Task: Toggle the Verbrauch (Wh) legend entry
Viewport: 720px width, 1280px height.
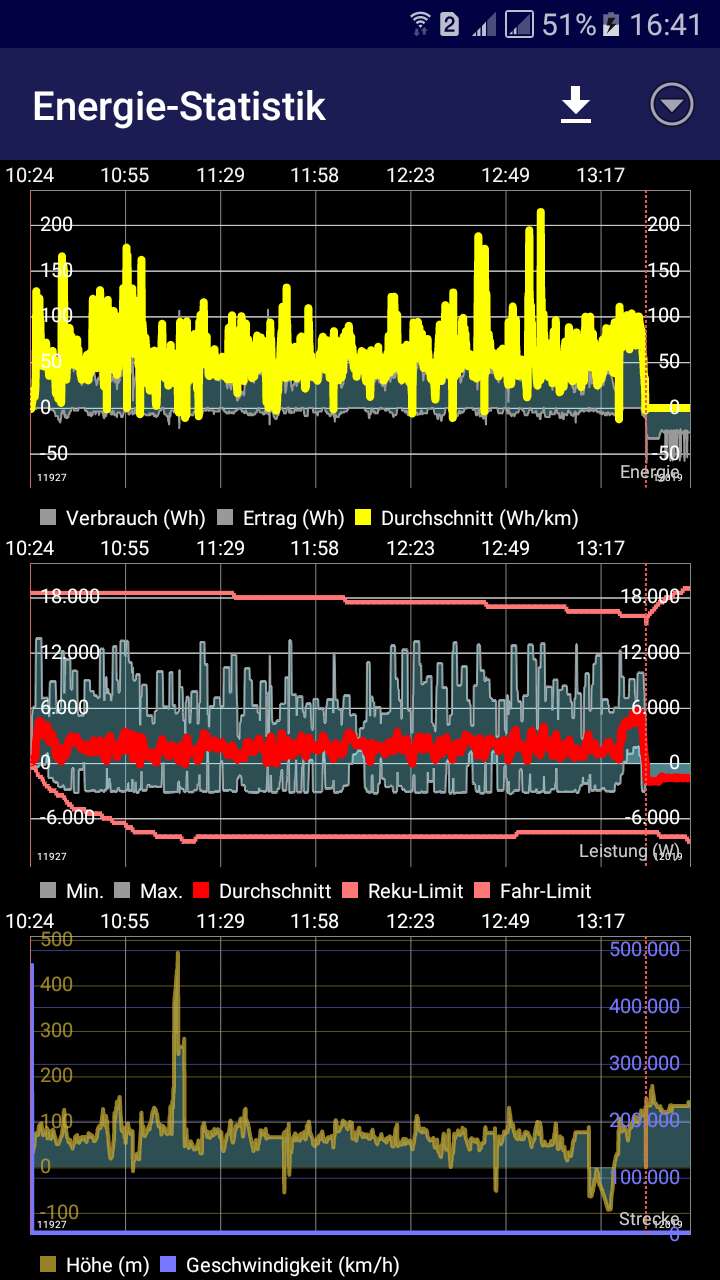Action: coord(123,518)
